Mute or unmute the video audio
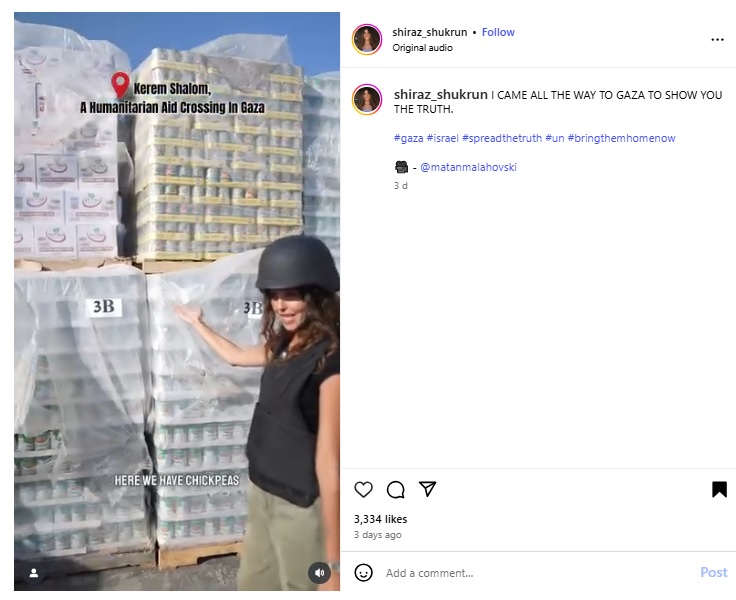 (x=320, y=573)
